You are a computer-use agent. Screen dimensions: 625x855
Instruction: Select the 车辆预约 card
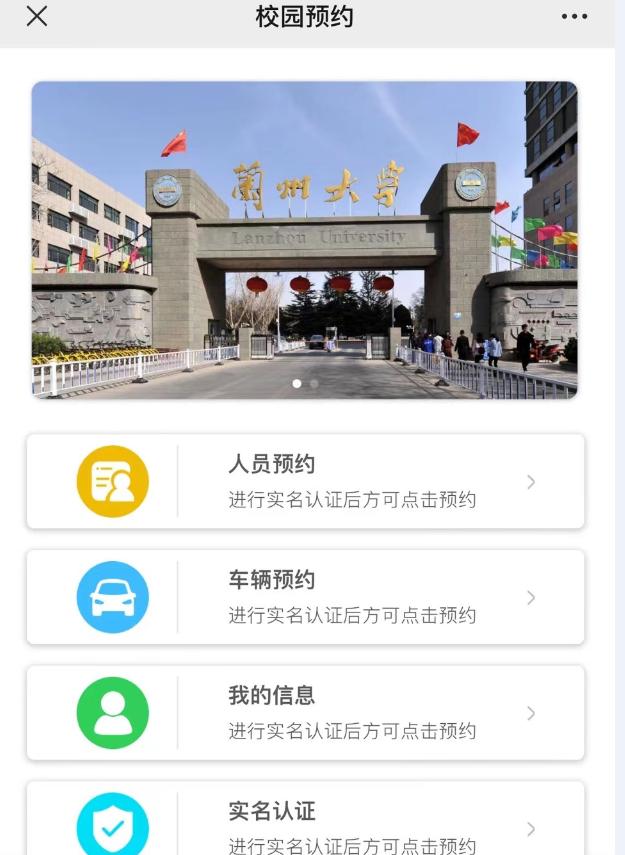click(305, 597)
